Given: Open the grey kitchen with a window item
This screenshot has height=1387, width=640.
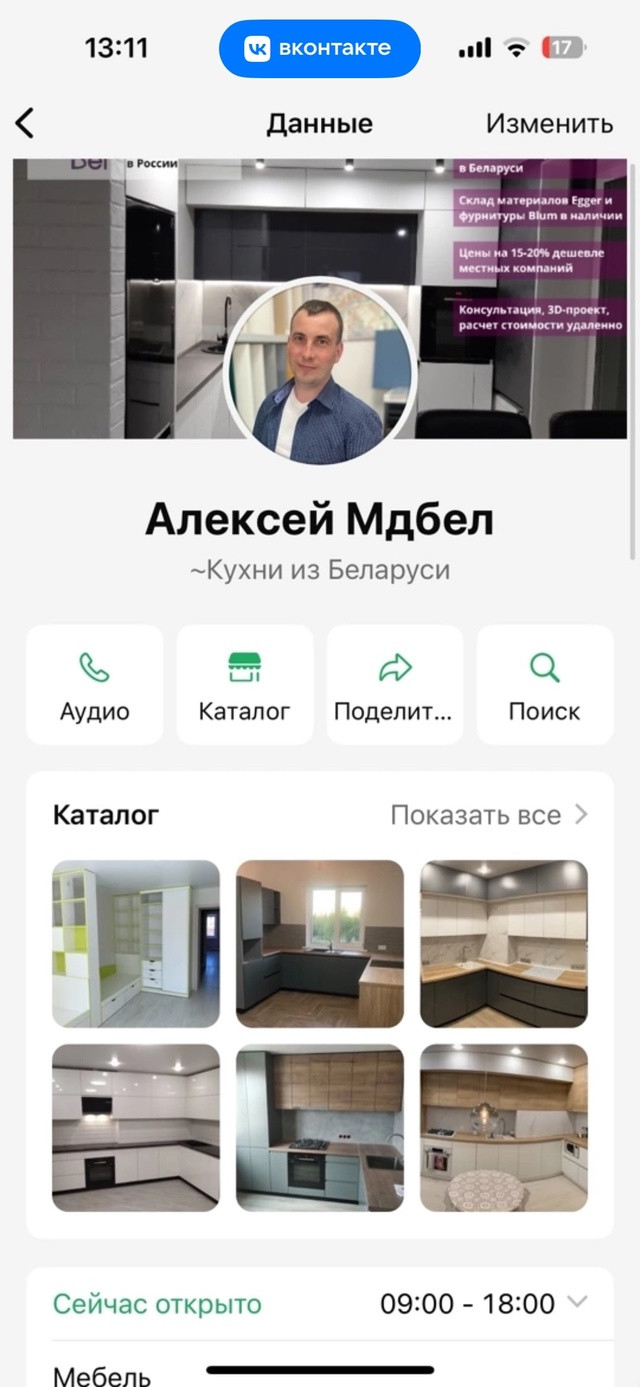Looking at the screenshot, I should click(x=320, y=944).
